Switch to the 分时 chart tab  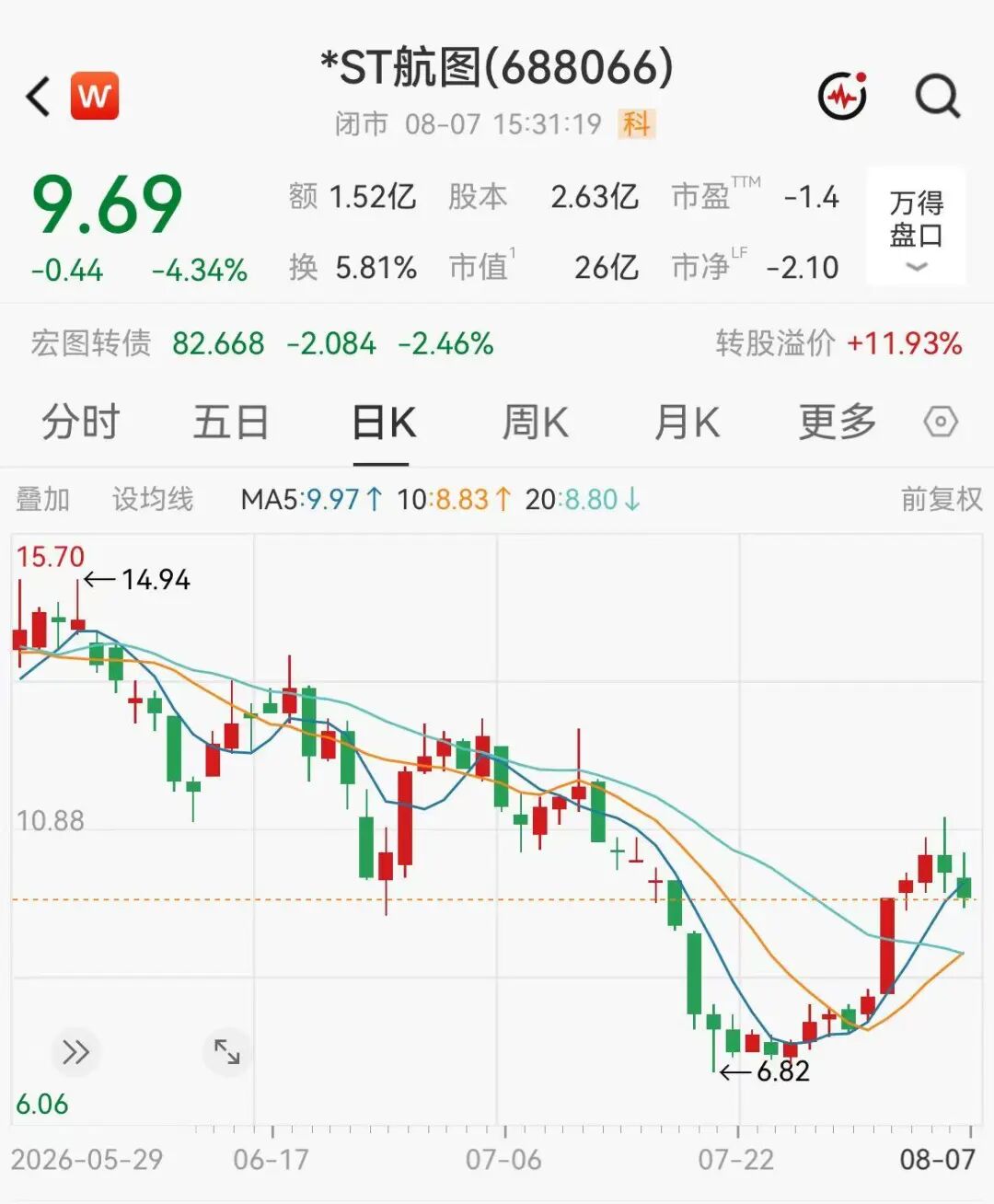point(81,423)
